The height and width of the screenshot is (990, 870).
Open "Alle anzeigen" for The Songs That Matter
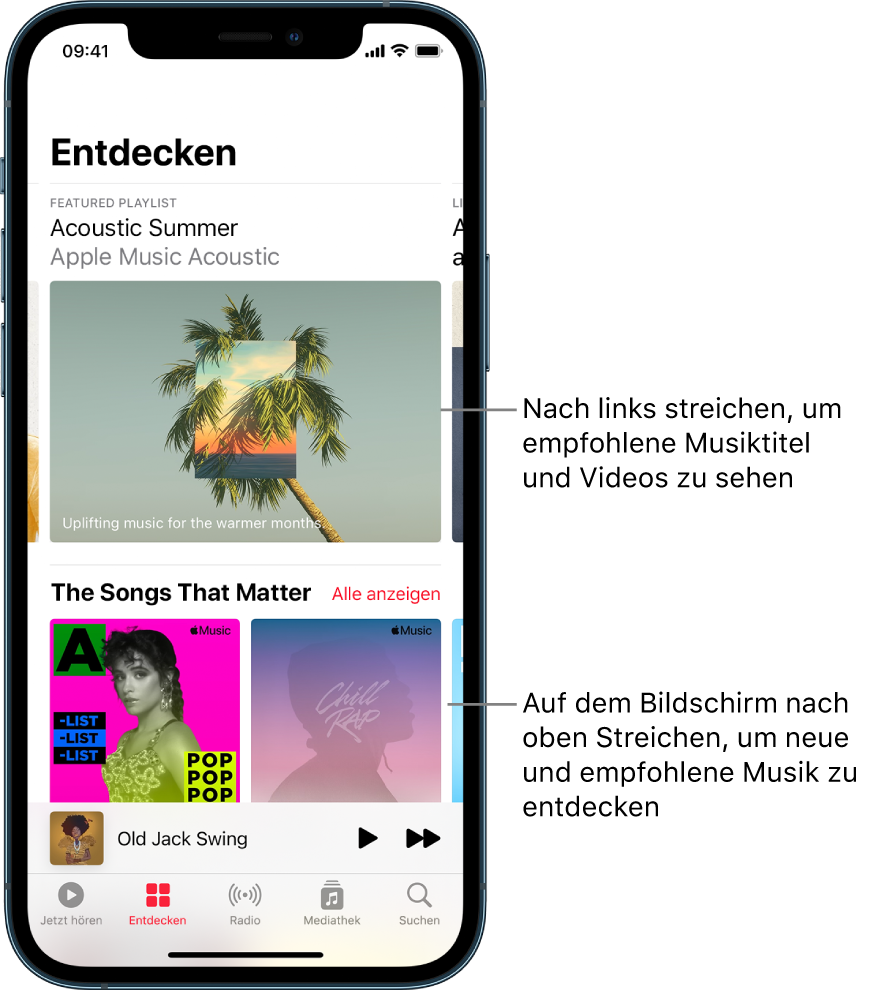[x=386, y=593]
